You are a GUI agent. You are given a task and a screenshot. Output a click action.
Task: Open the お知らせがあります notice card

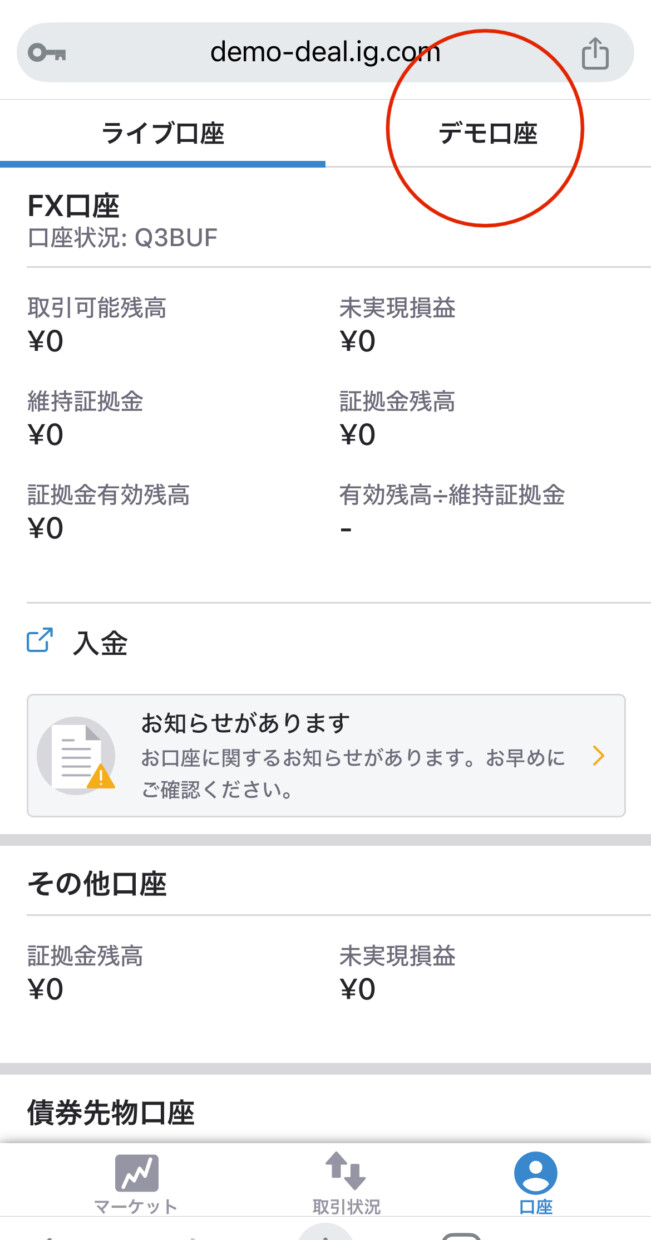pos(325,756)
